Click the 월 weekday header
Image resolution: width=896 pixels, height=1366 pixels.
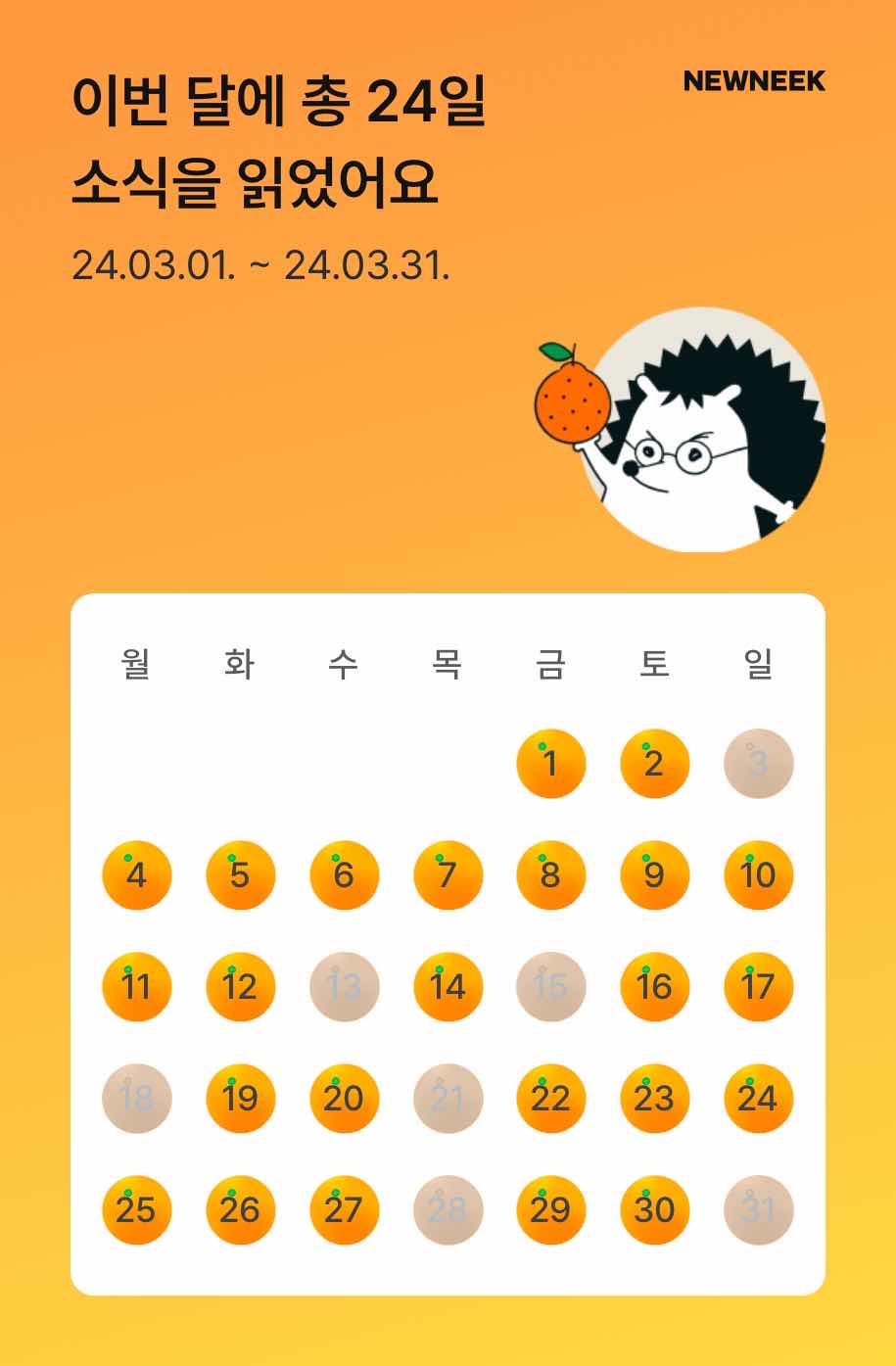(136, 662)
